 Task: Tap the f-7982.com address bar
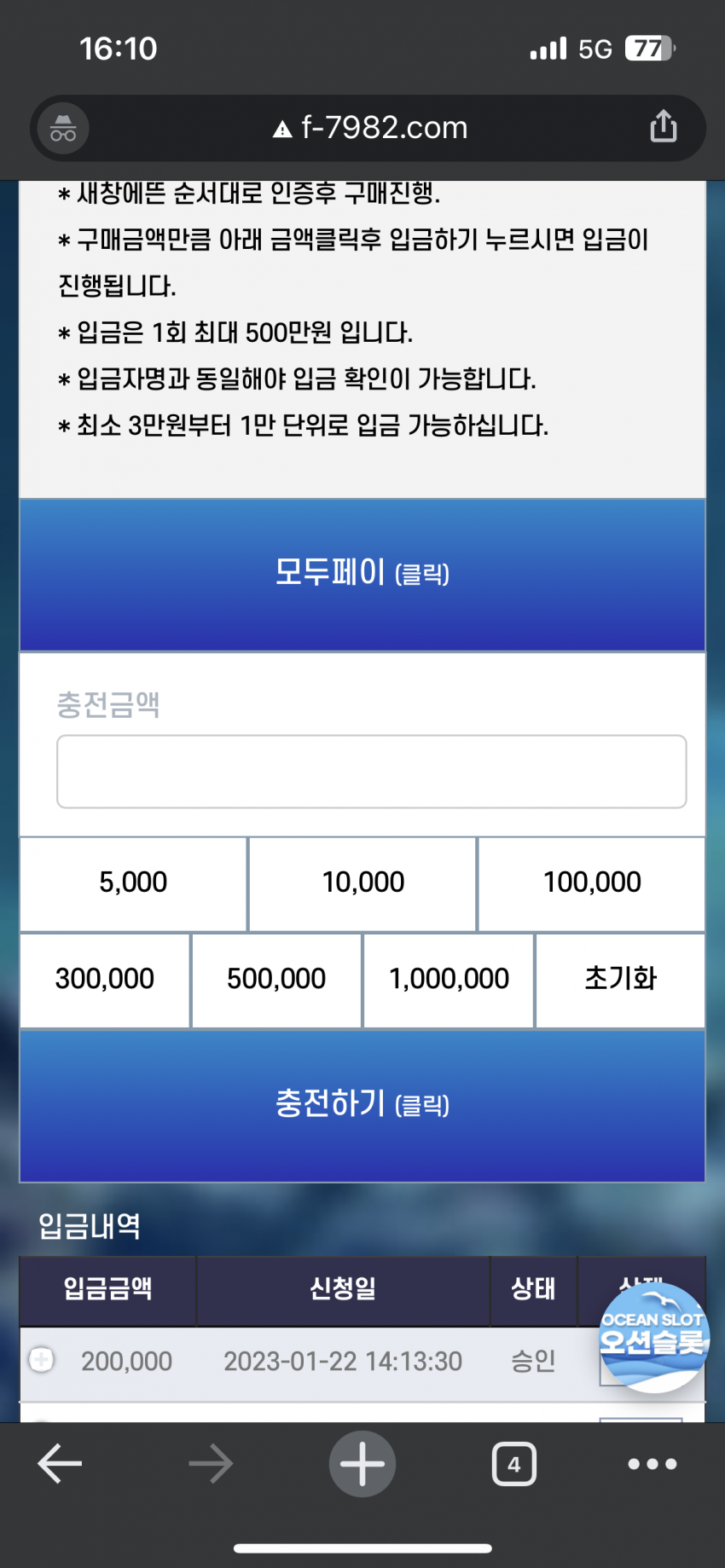370,128
